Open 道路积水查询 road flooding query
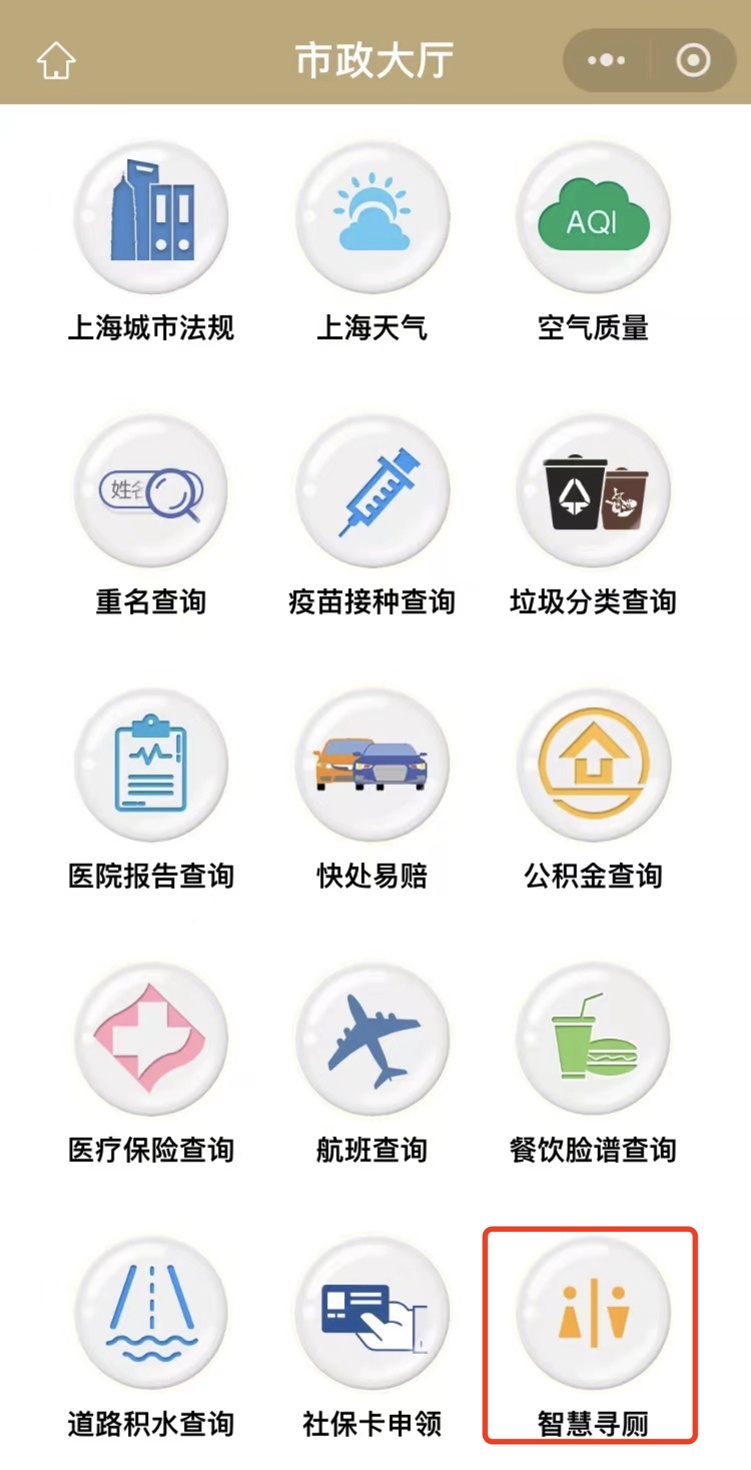 point(151,1315)
